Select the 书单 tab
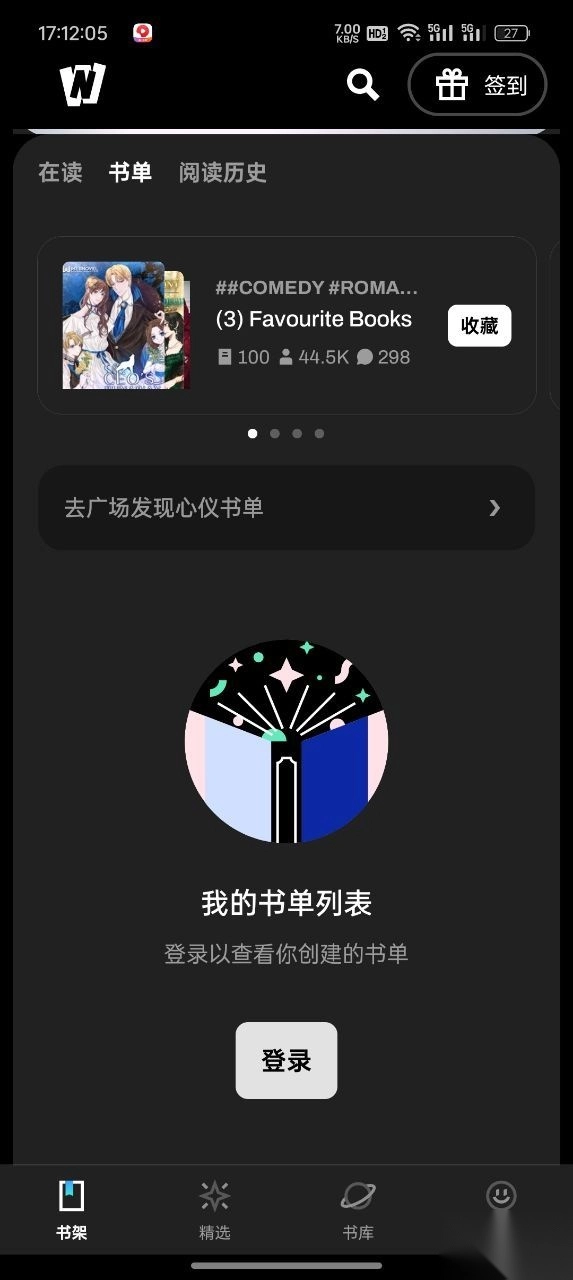Image resolution: width=573 pixels, height=1280 pixels. (130, 172)
